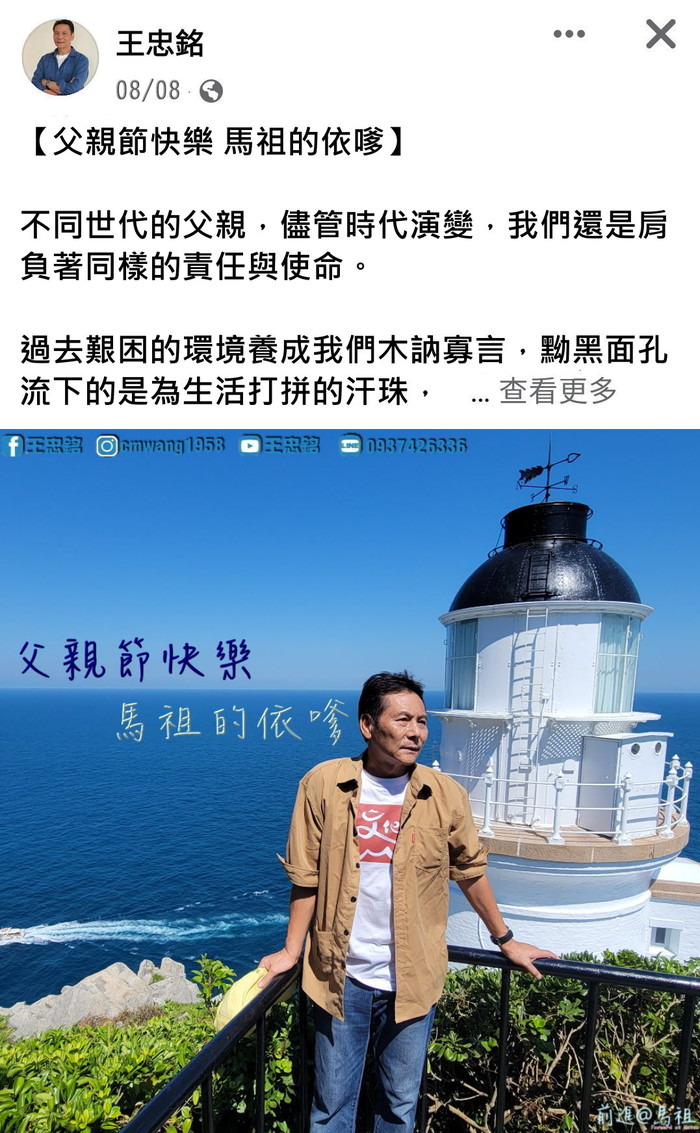This screenshot has width=700, height=1133.
Task: Open 王忠銘's profile picture
Action: [60, 58]
